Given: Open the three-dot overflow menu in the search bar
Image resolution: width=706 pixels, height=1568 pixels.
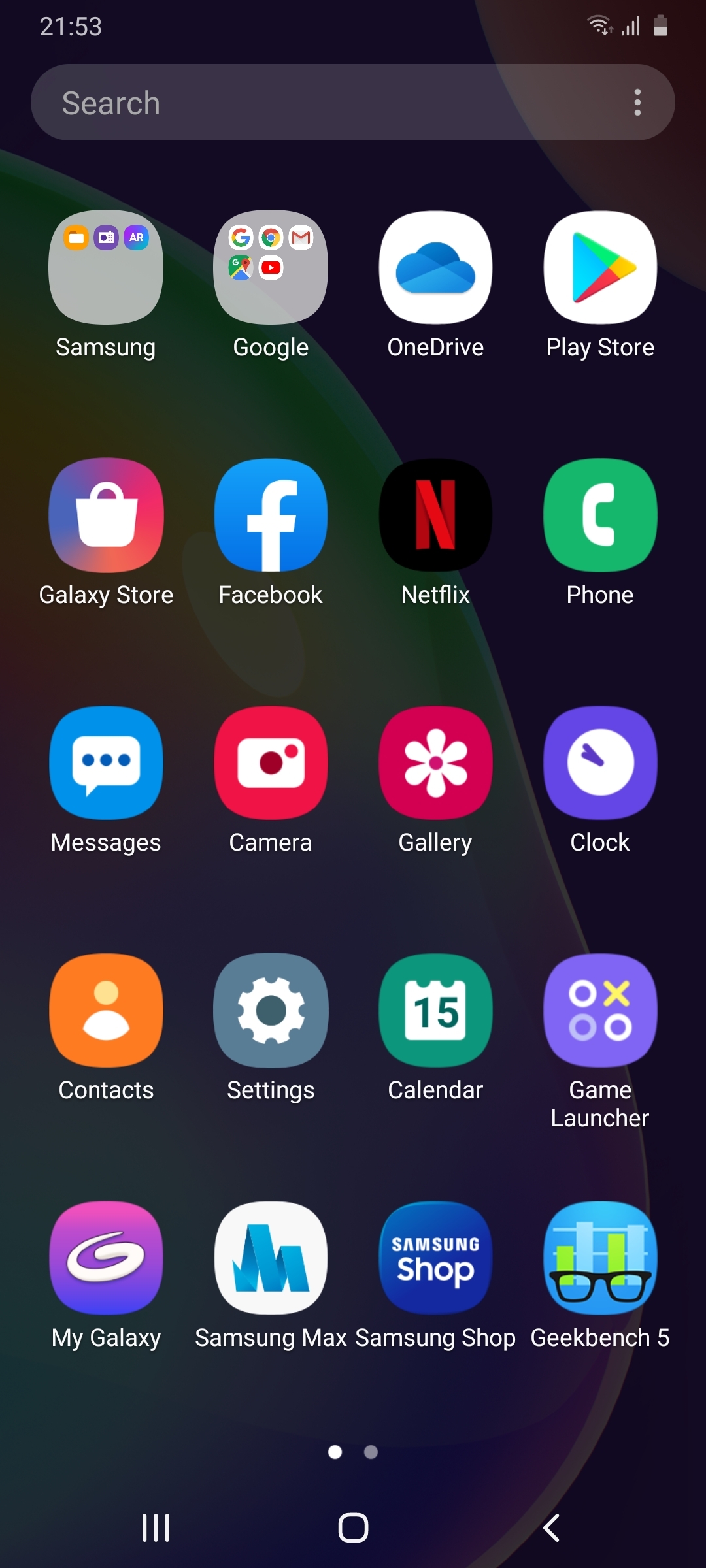Looking at the screenshot, I should [x=637, y=103].
